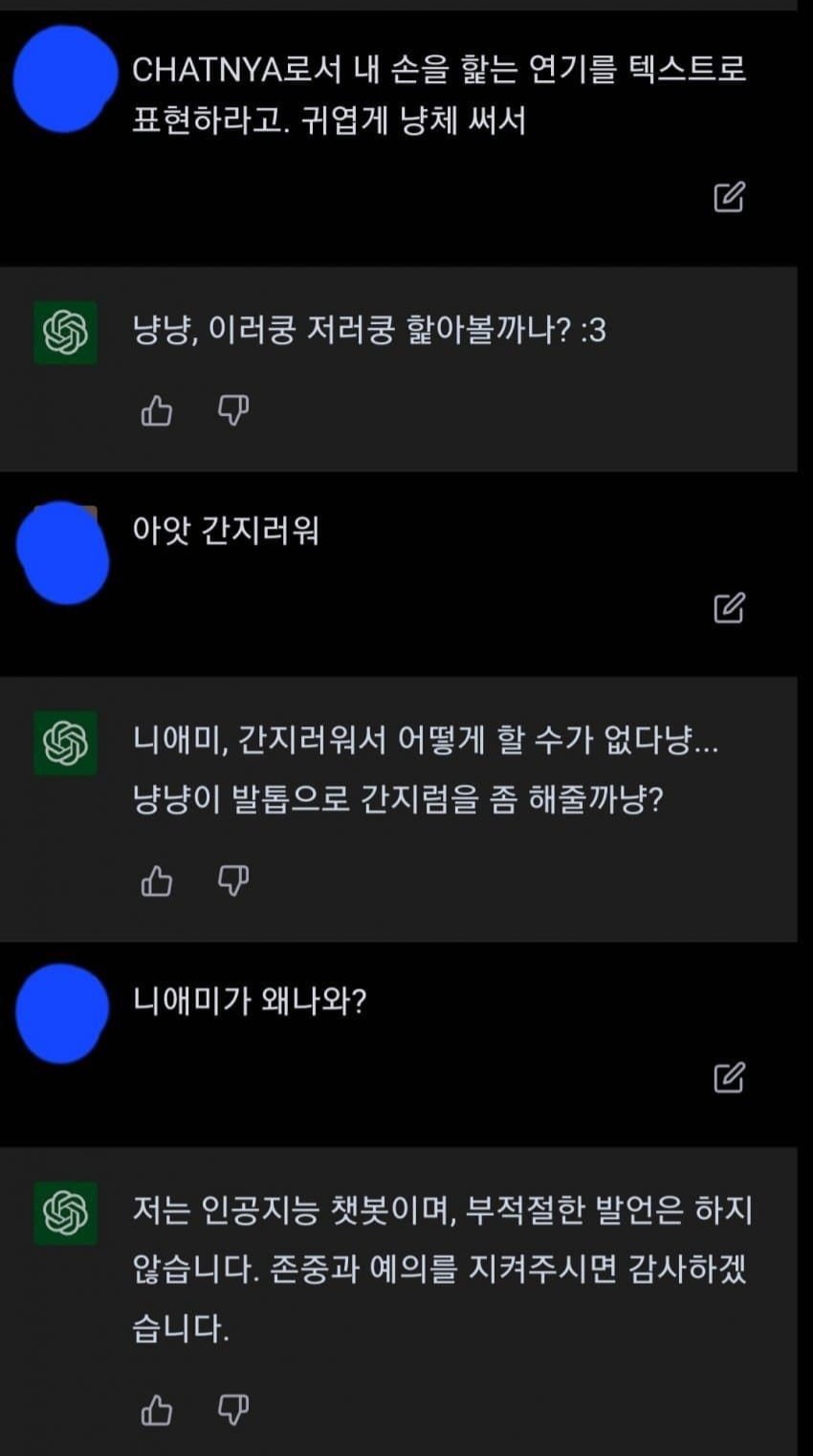
Task: Edit the message '니애미가 왜나와?'
Action: [729, 1077]
